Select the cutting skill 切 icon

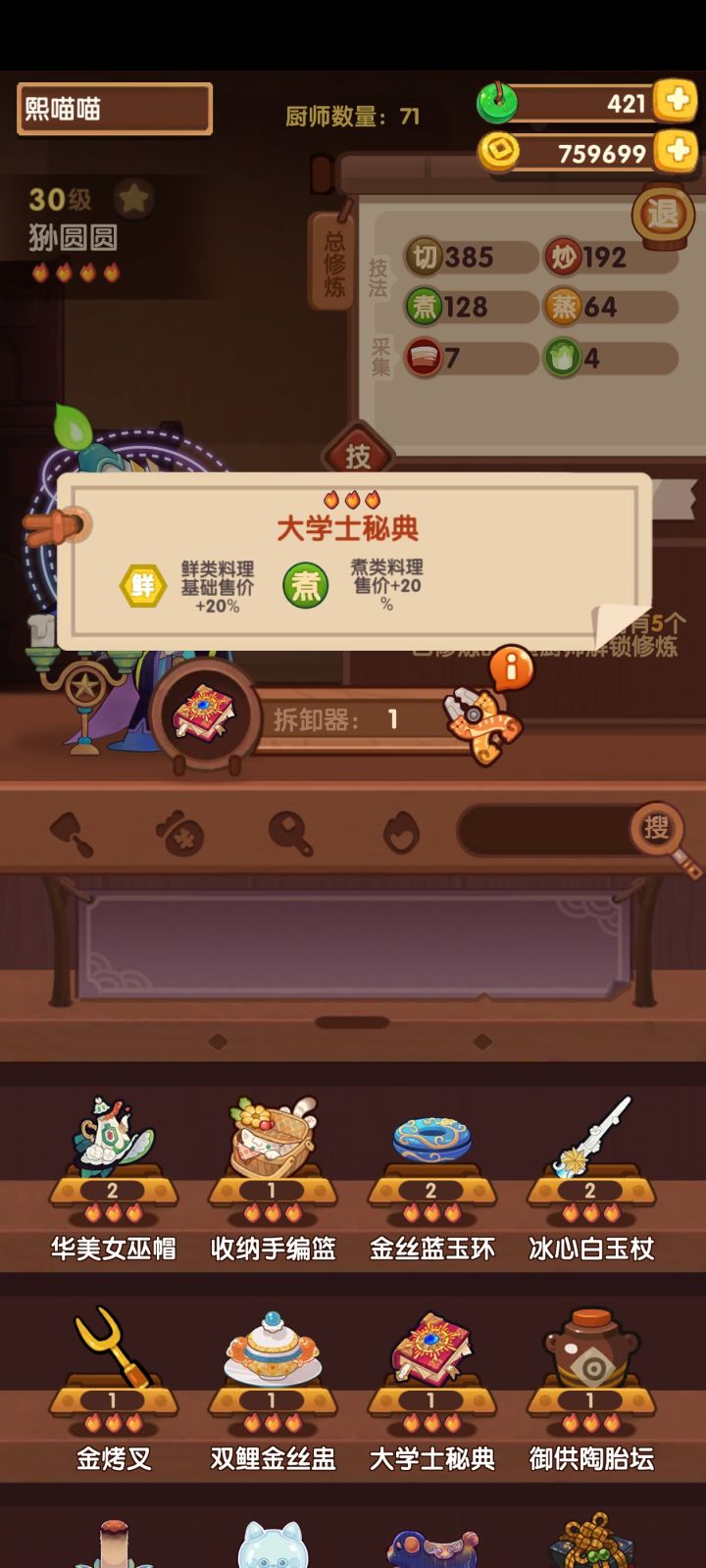click(x=423, y=258)
